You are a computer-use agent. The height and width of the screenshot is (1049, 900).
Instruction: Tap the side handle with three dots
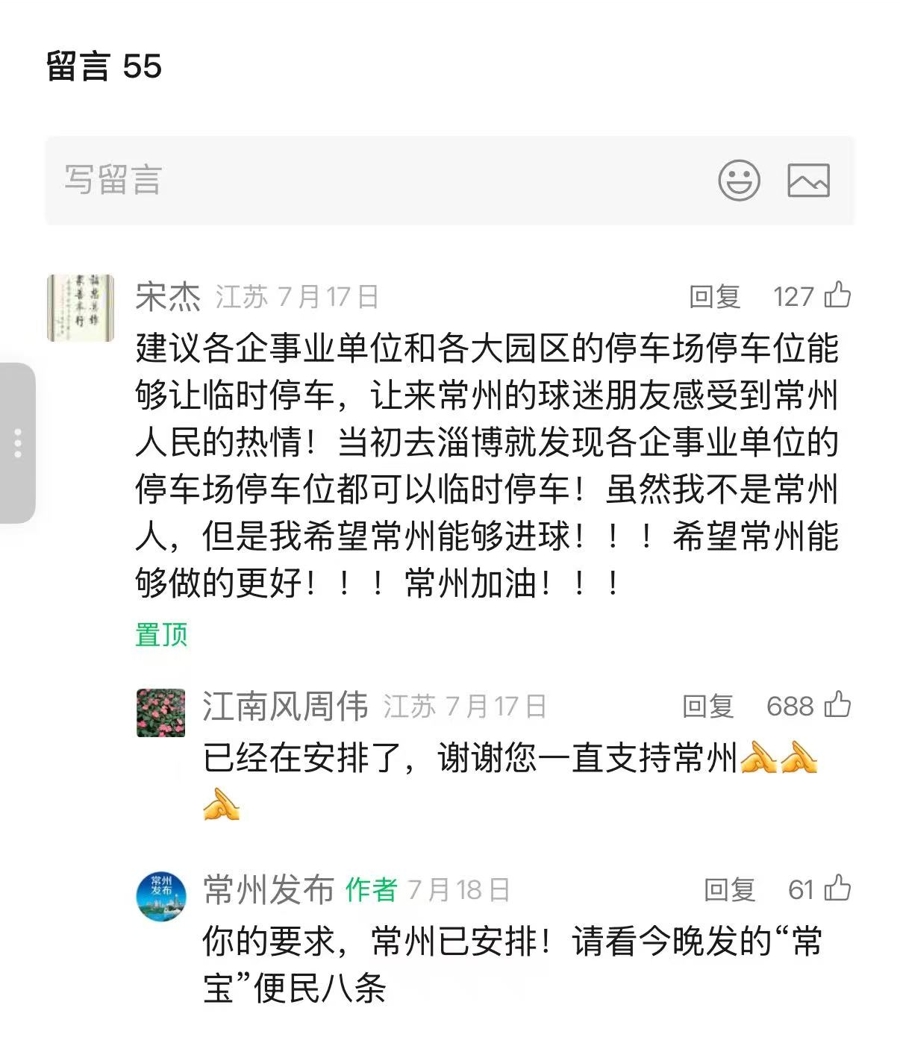(x=17, y=443)
